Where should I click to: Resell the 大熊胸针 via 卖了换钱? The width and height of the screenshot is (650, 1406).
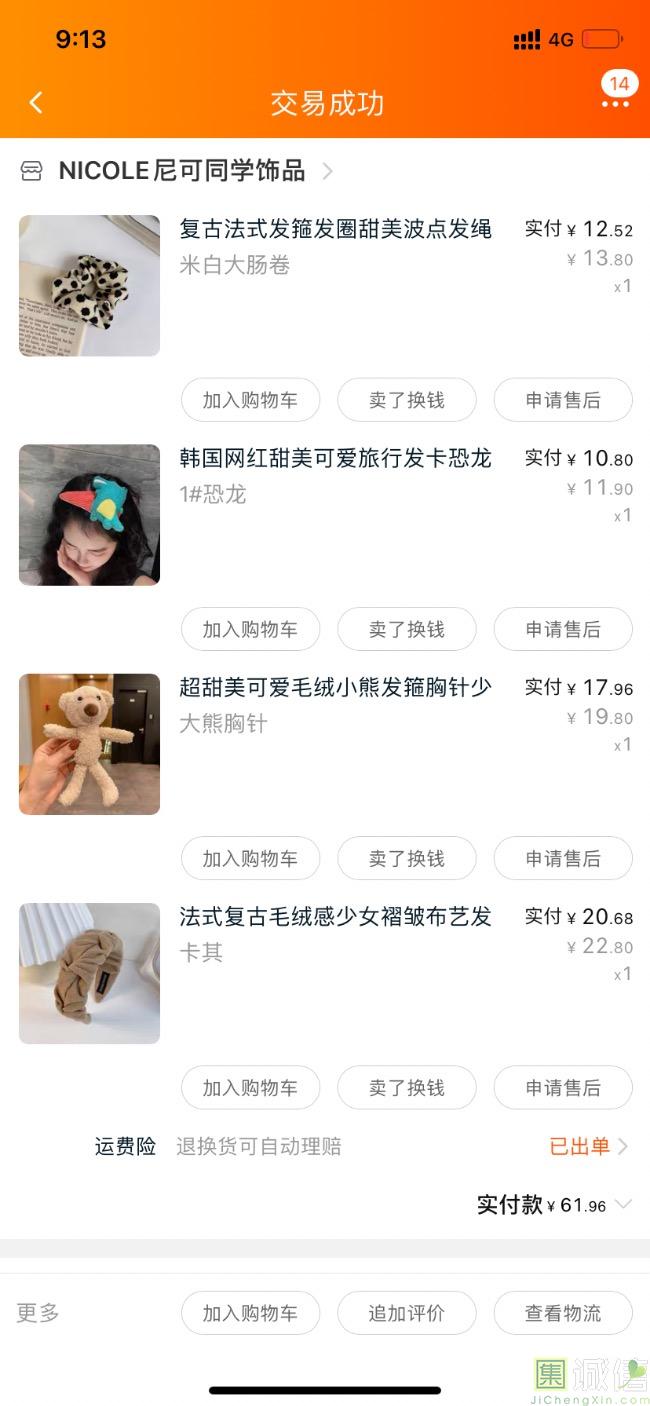(x=406, y=858)
